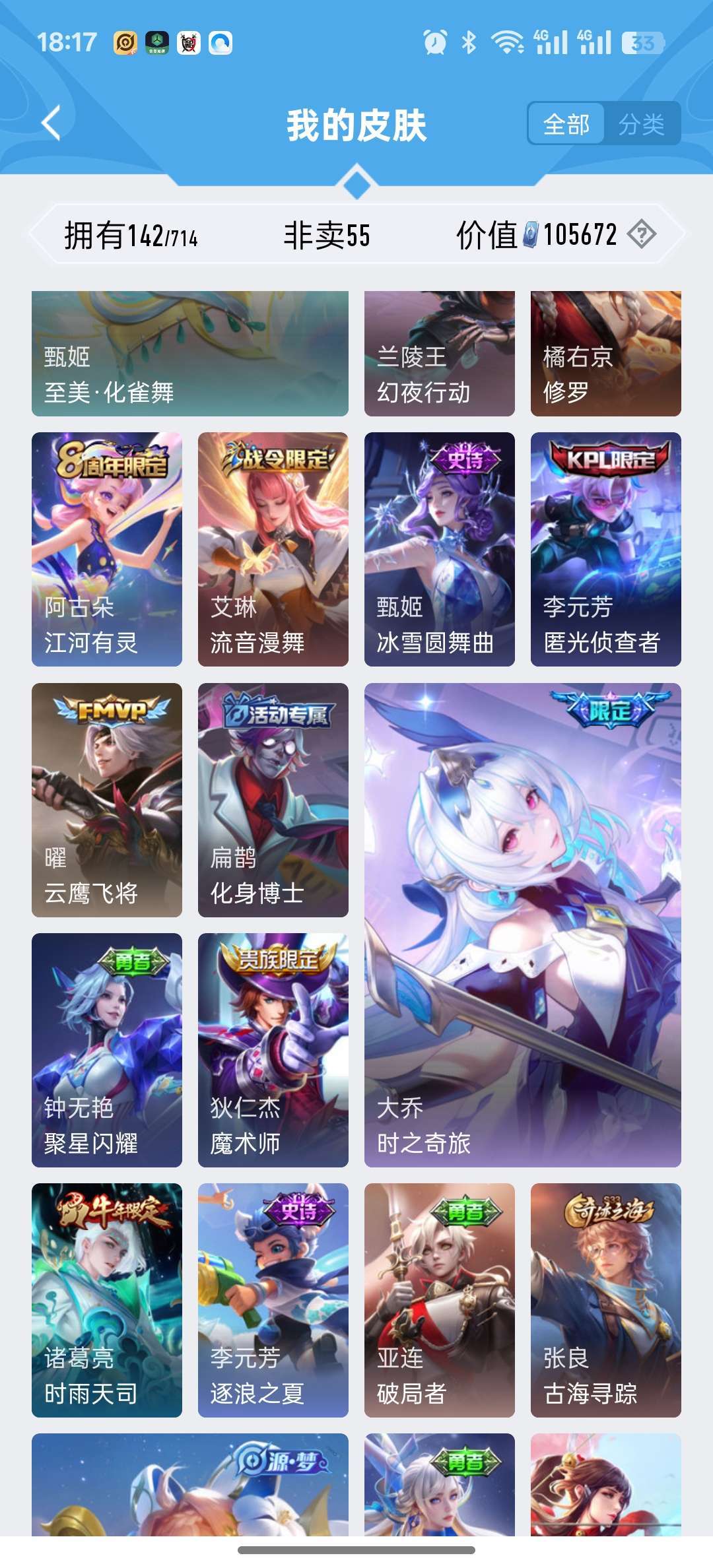The height and width of the screenshot is (1568, 713).
Task: Open 曜 云鹰飞将 skin card
Action: click(x=107, y=800)
